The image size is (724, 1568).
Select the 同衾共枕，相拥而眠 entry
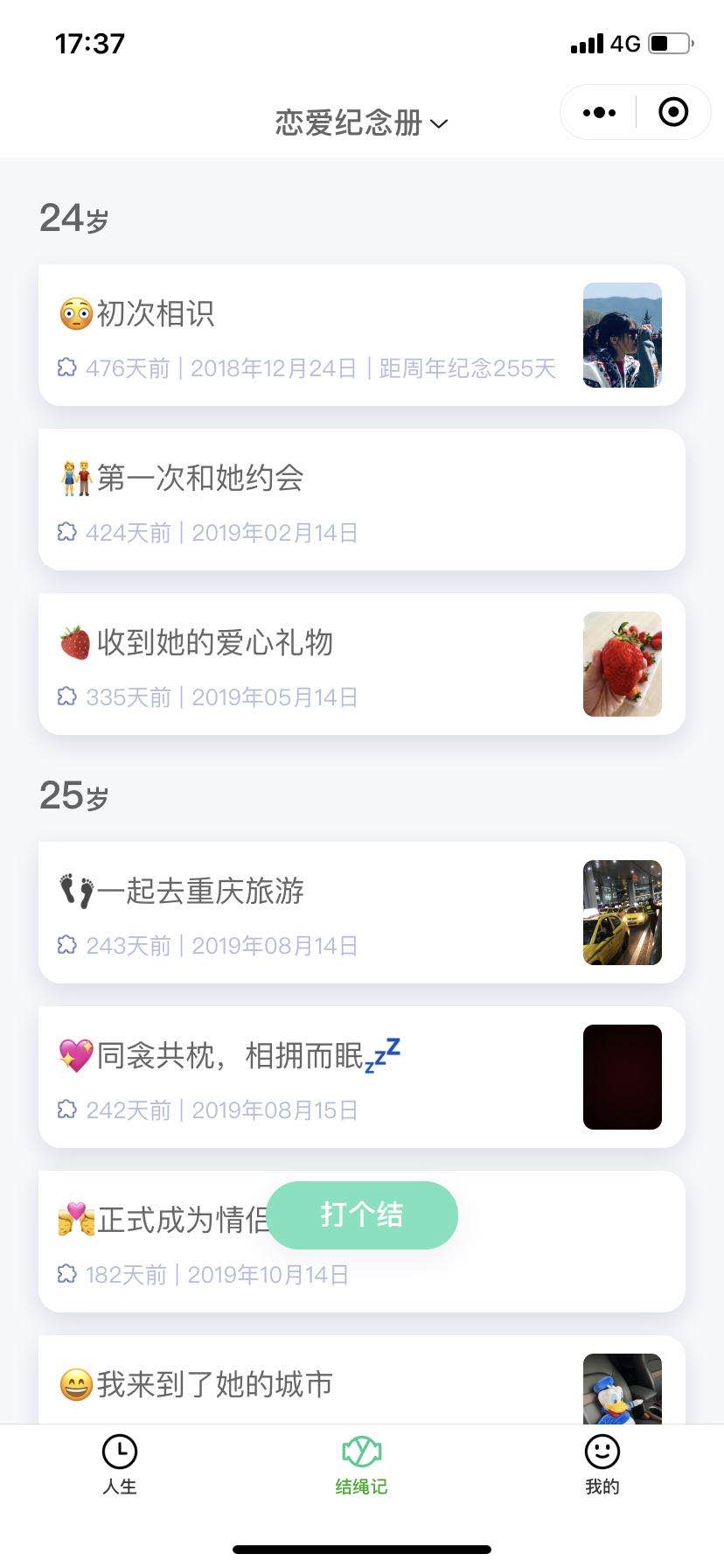tap(361, 1077)
